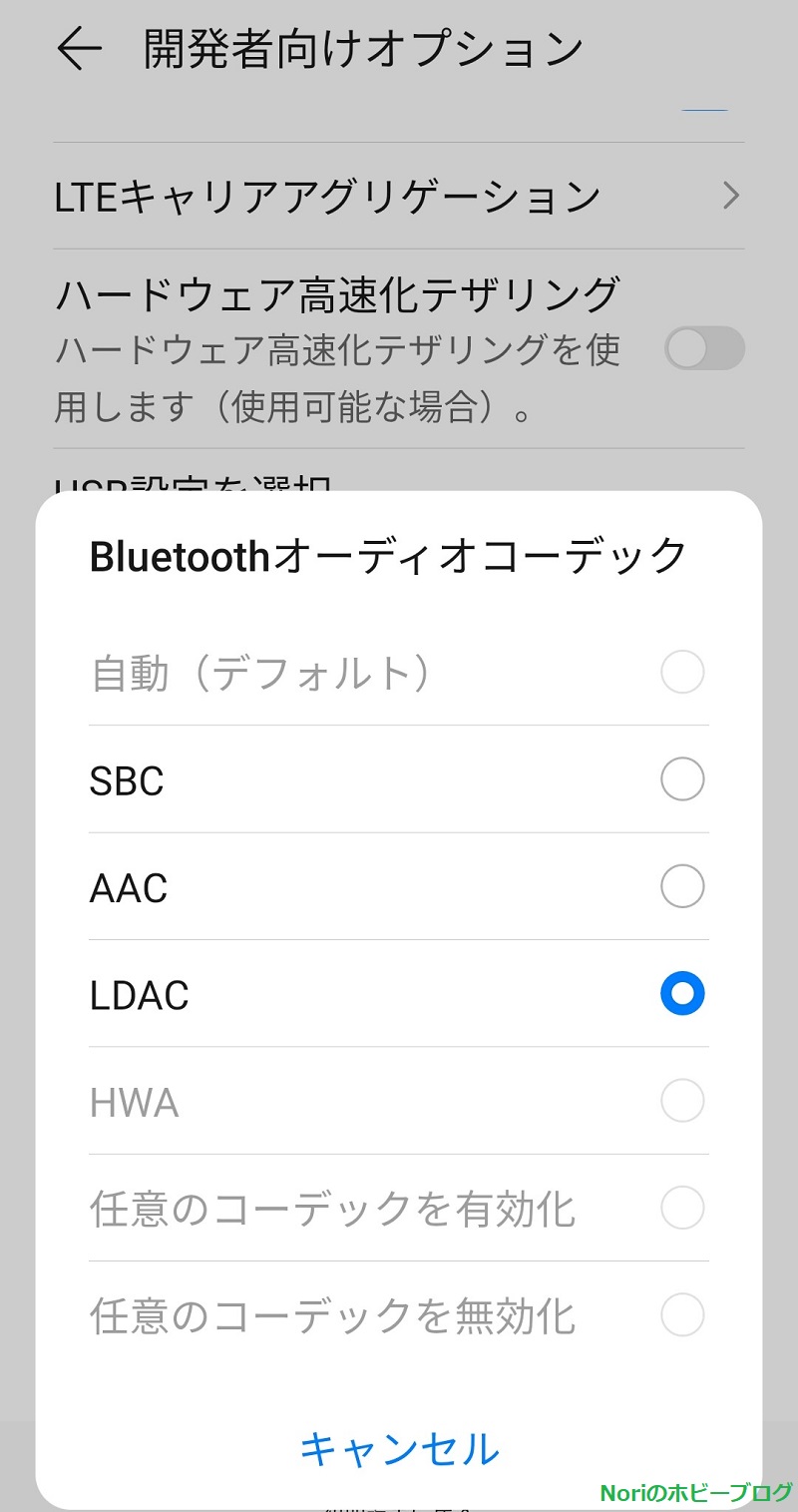Tap the greyed HWA radio circle
Screen dimensions: 798x1512
682,1101
